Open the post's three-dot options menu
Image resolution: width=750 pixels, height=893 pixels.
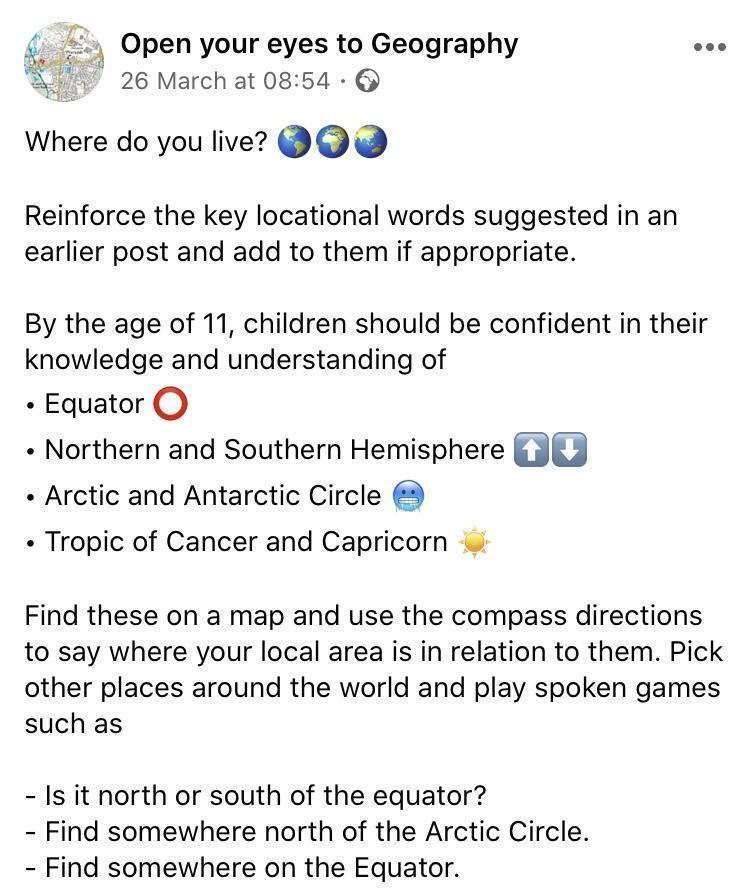709,47
